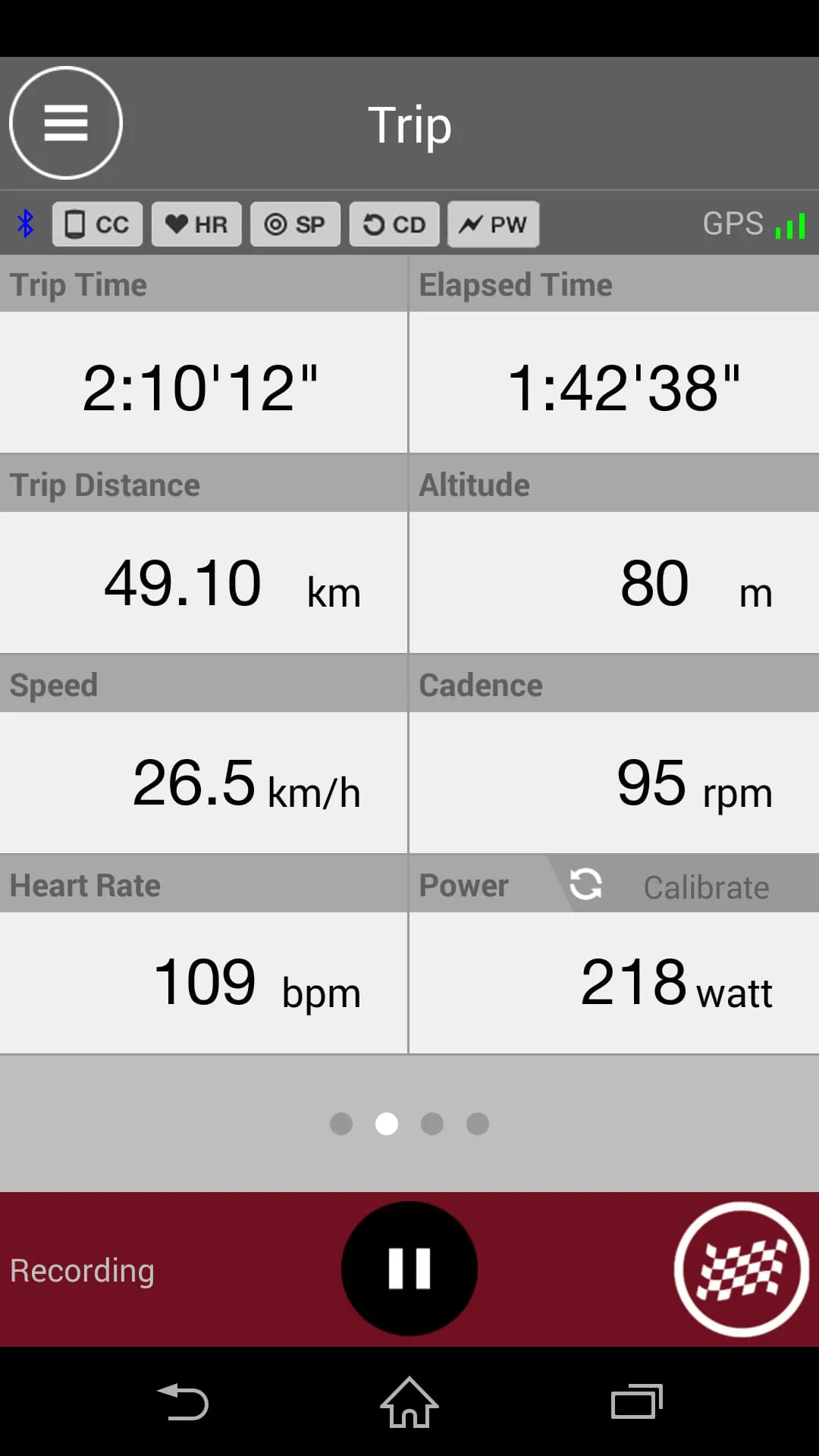Tap the checkered flag to finish trip
This screenshot has height=1456, width=819.
pos(741,1268)
